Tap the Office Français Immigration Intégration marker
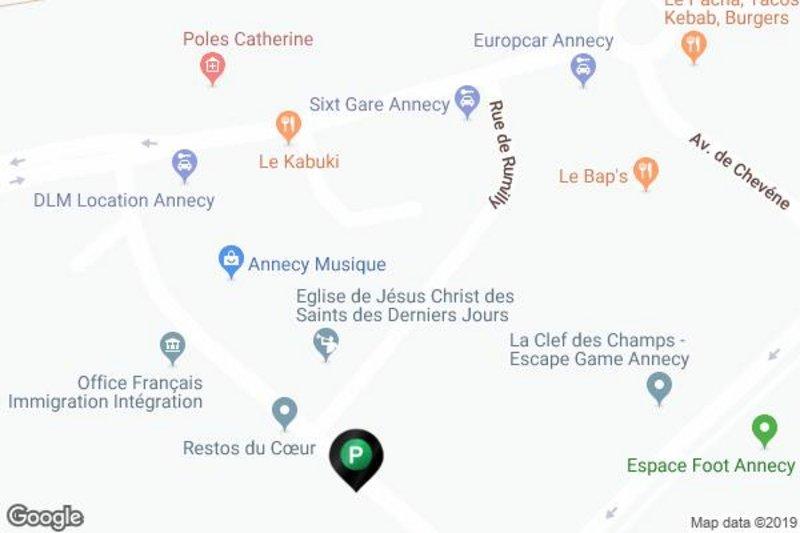Viewport: 800px width, 533px height. 173,348
